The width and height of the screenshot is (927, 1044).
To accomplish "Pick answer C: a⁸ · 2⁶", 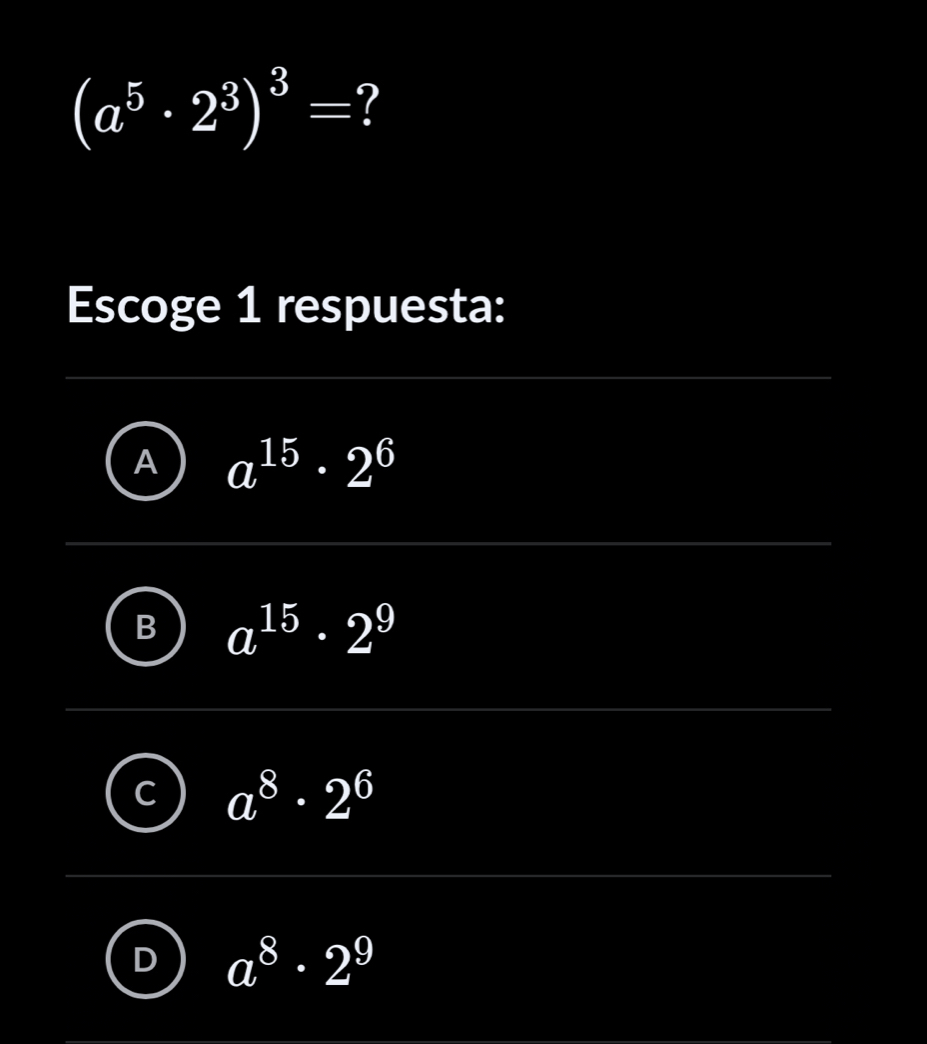I will pyautogui.click(x=146, y=793).
